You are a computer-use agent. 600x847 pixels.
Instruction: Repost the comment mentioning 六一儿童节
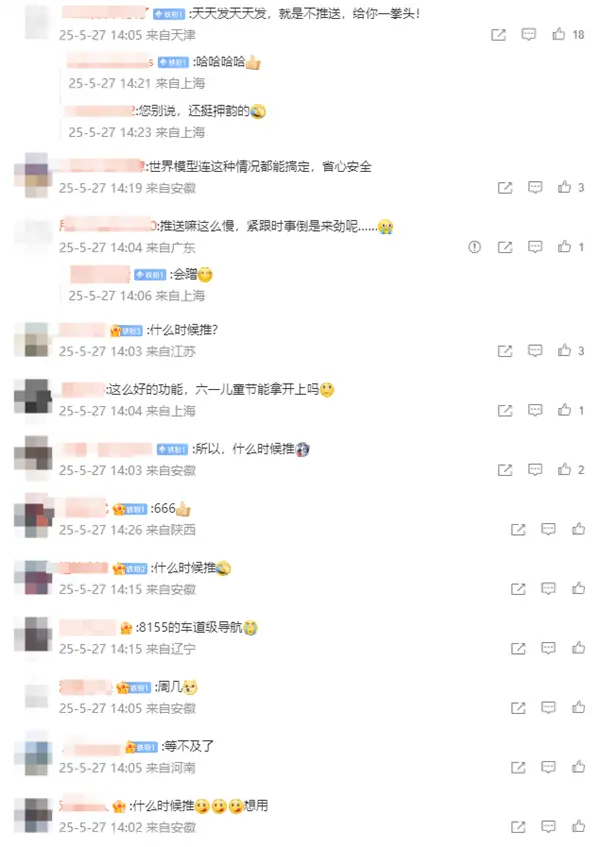(505, 410)
